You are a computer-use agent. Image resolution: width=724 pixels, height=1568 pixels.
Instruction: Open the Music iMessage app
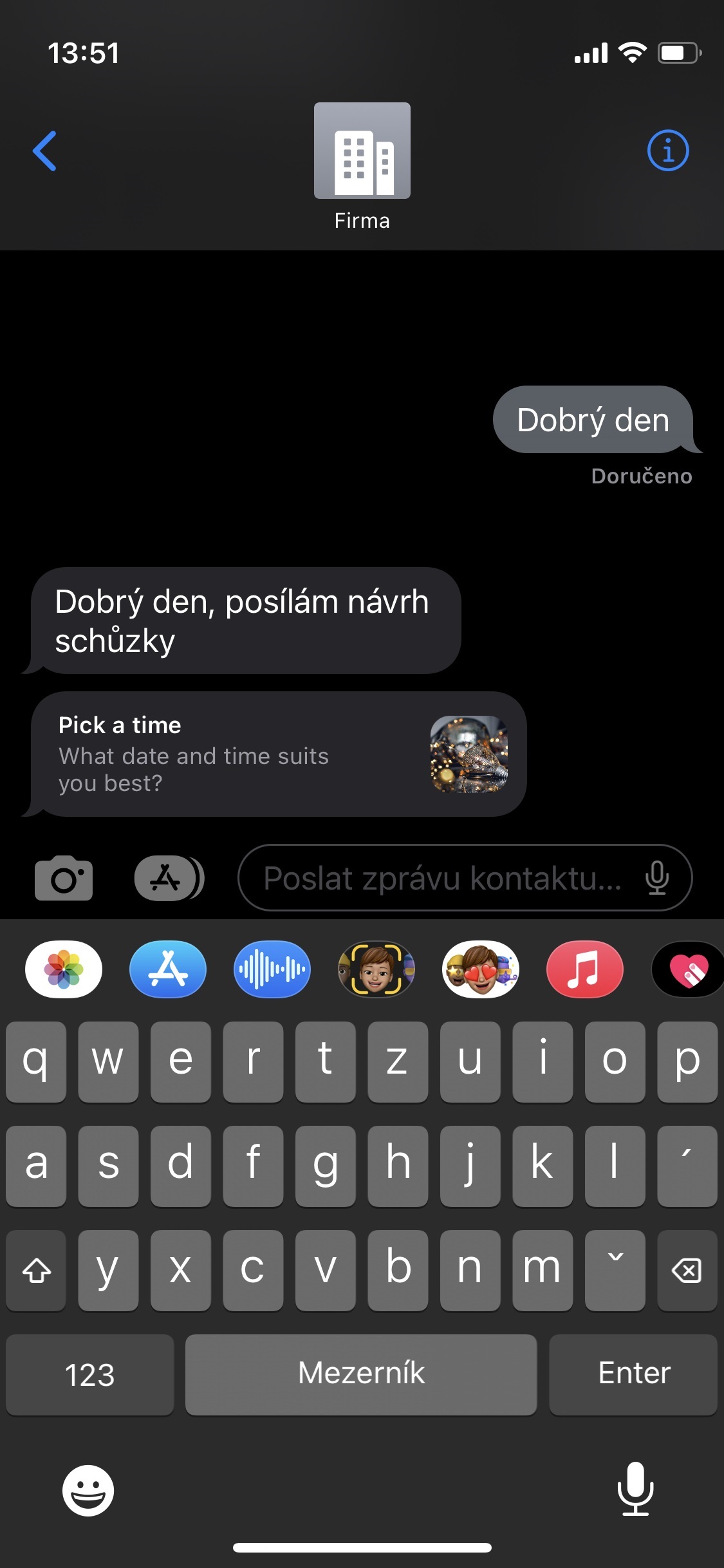point(584,969)
